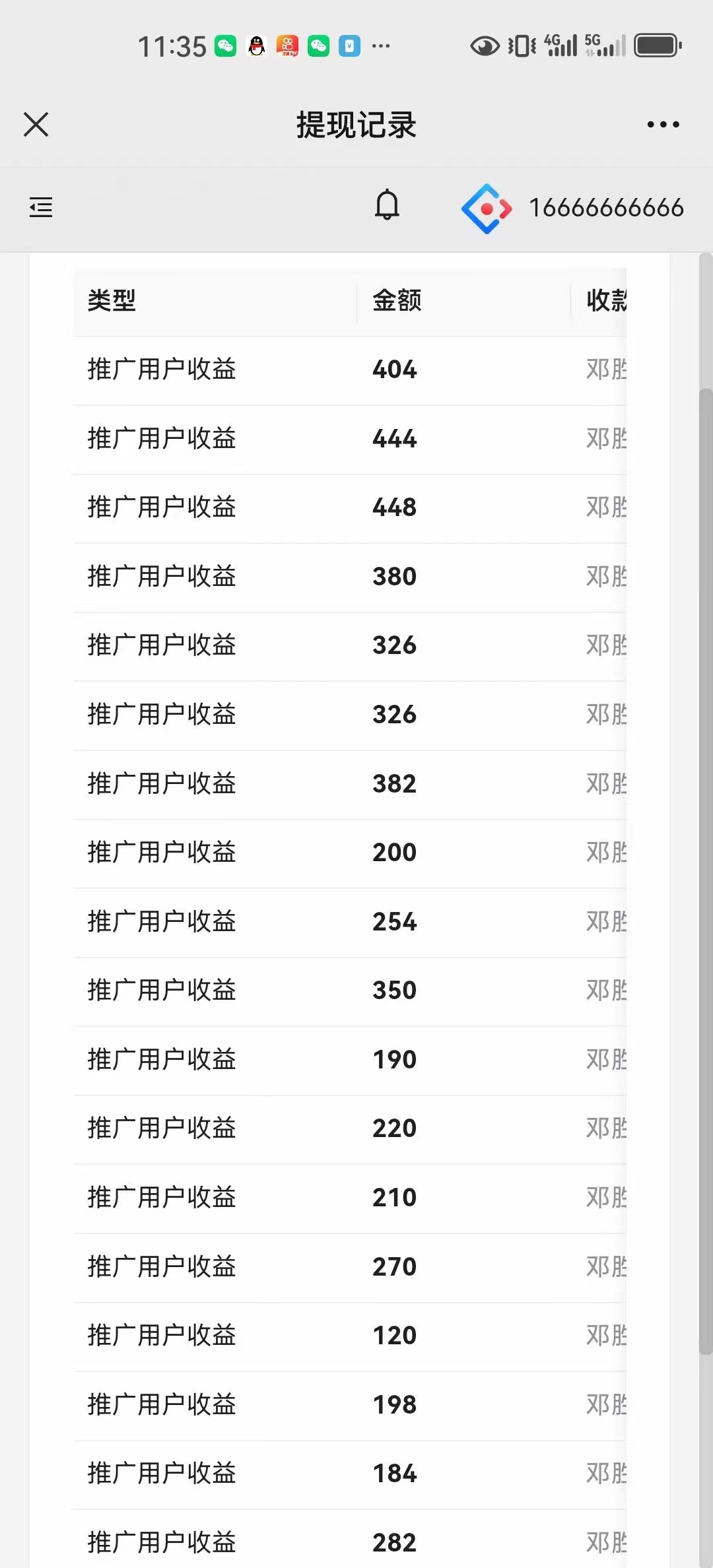Close the 提现记录 page
The image size is (713, 1568).
36,124
